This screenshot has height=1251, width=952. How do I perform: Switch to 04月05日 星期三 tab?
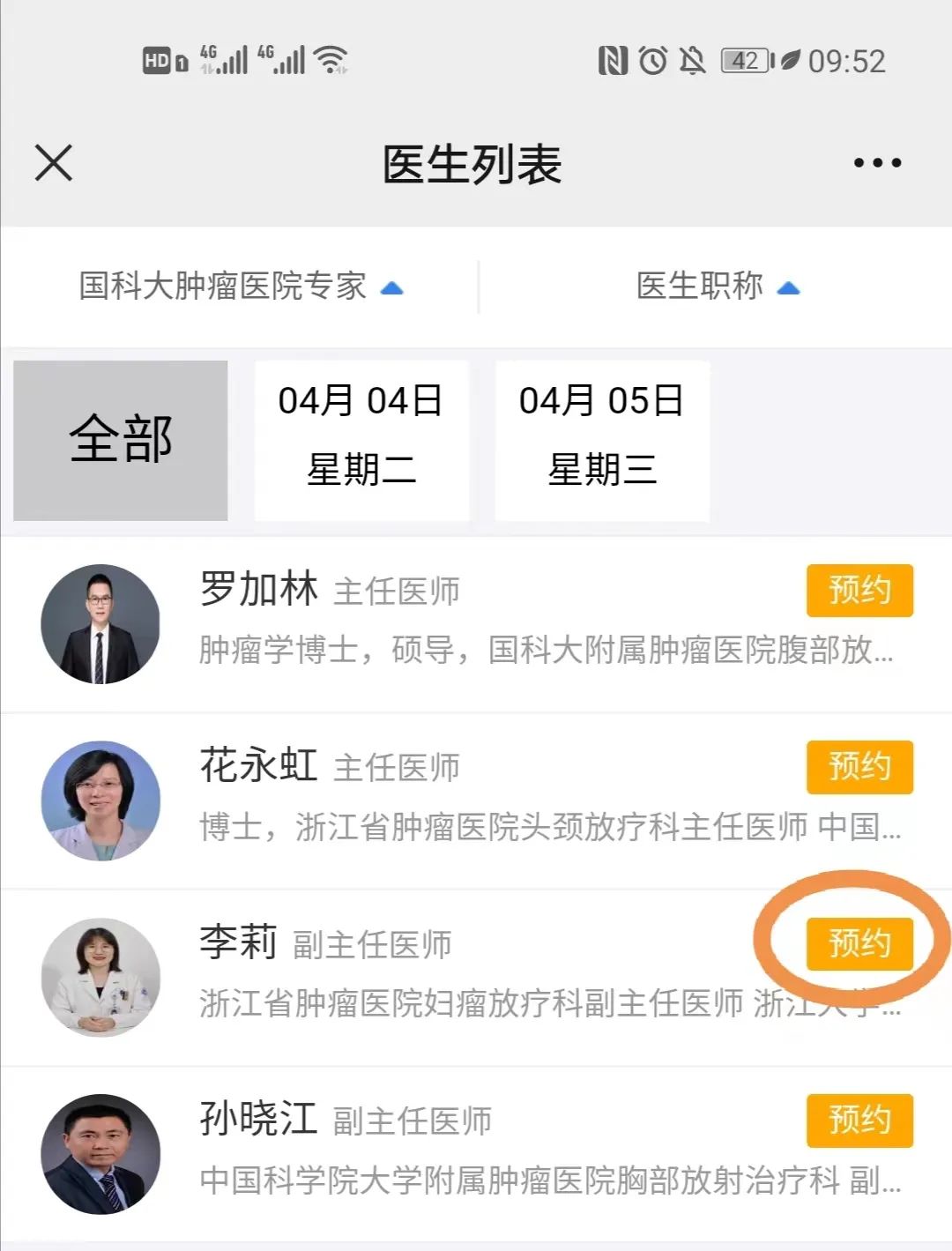click(x=602, y=439)
